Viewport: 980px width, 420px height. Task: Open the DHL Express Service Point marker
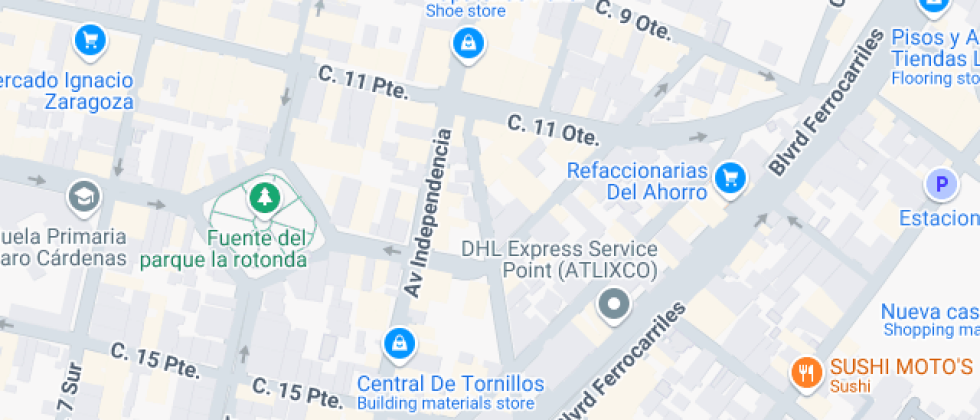613,303
